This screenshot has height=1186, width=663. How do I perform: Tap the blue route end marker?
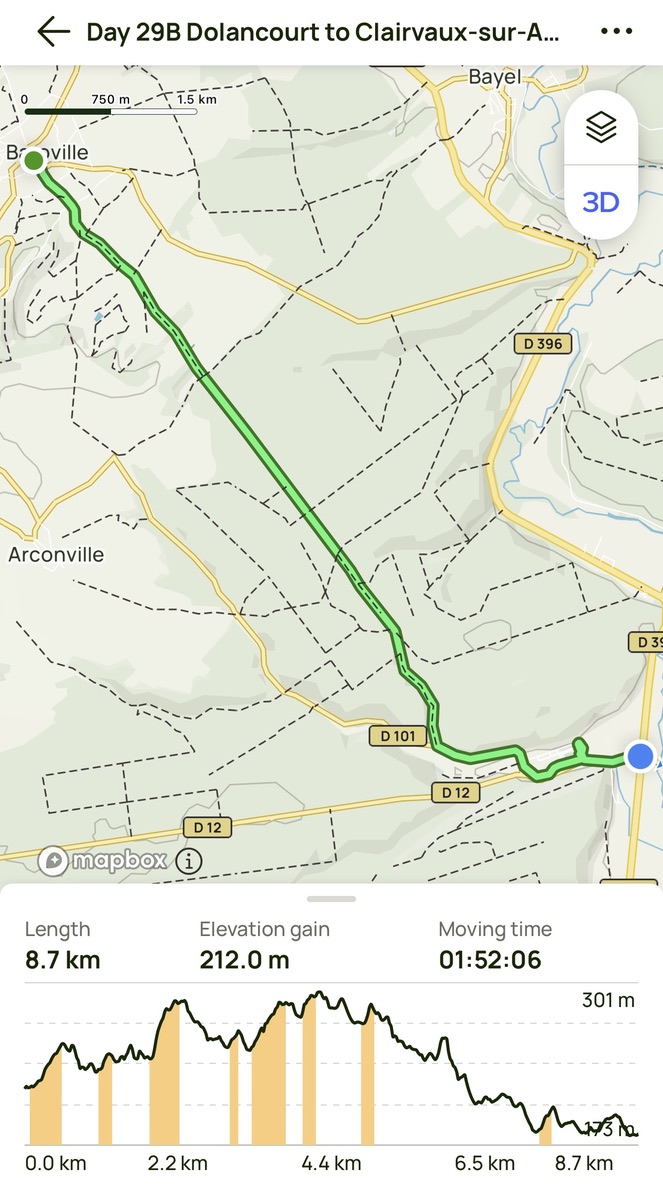coord(640,756)
